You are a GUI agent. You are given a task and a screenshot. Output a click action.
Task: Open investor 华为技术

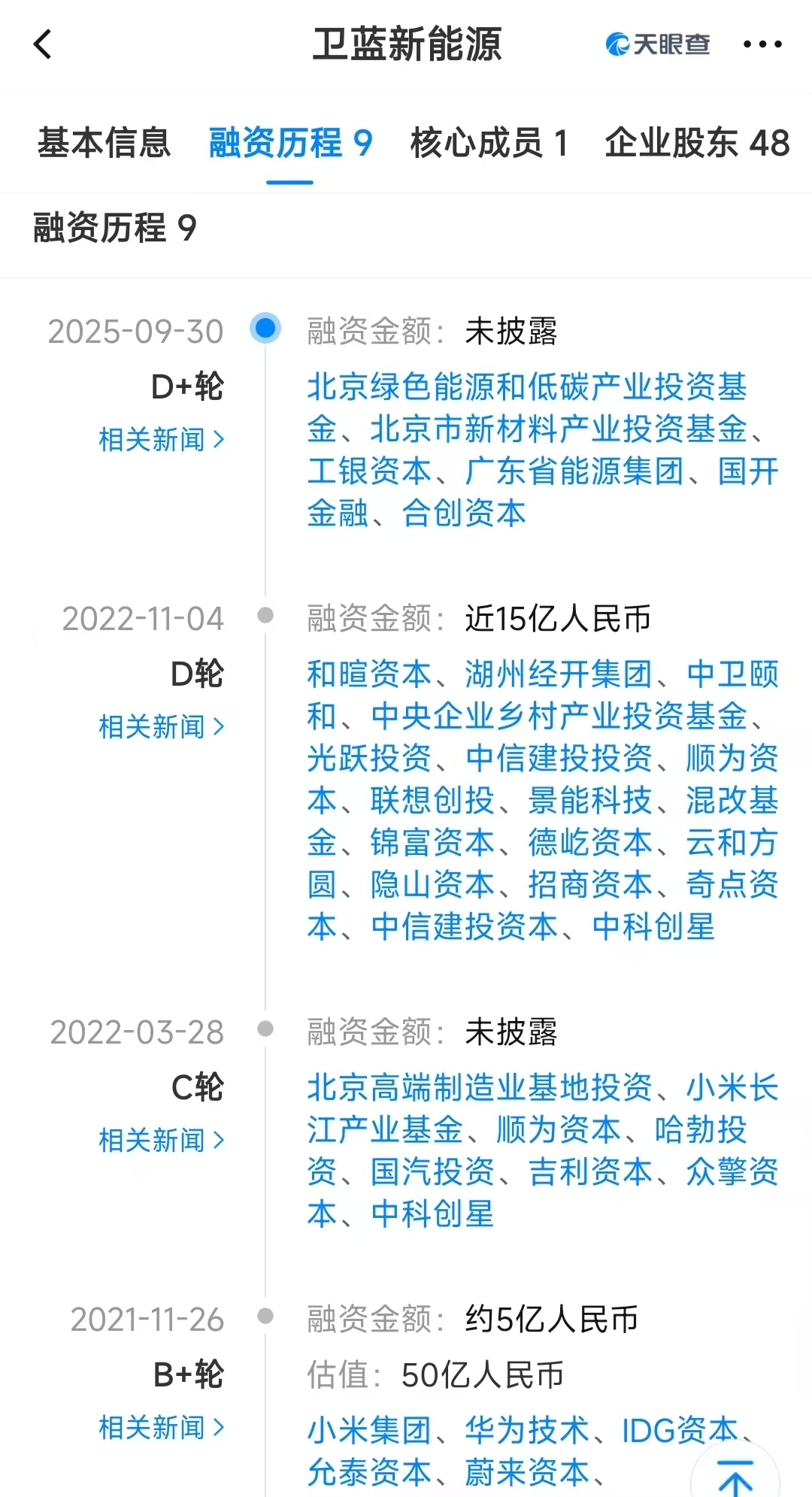coord(526,1431)
